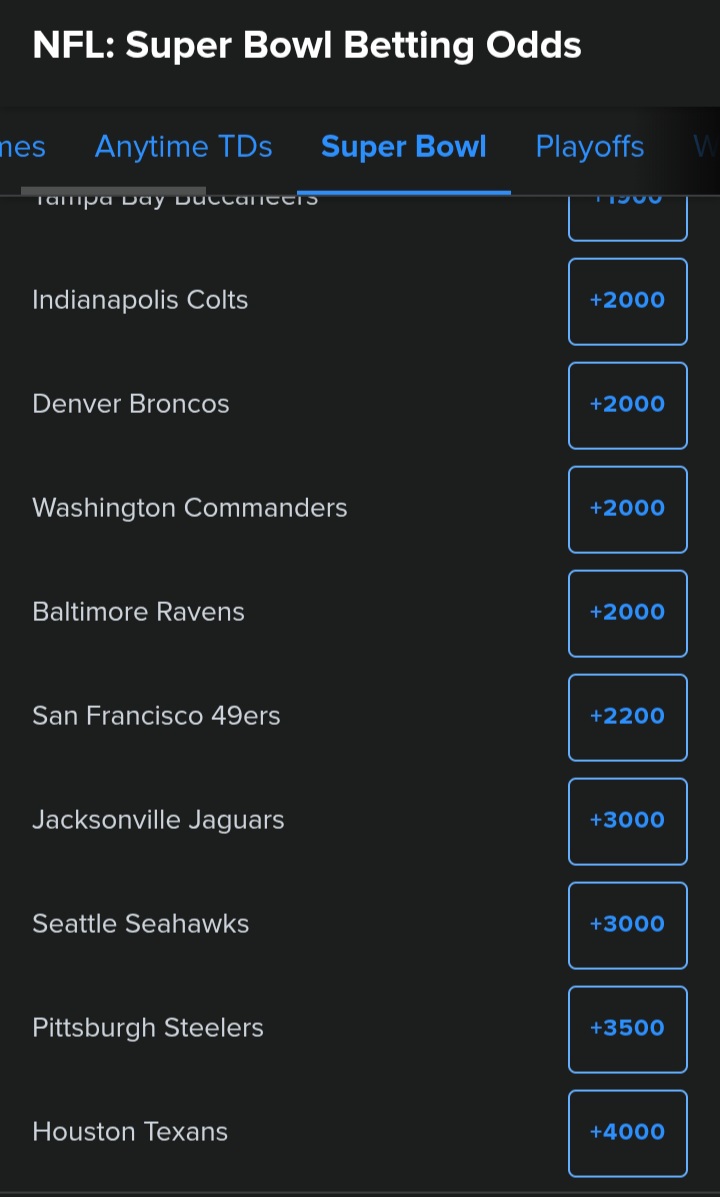Select the Super Bowl tab

click(x=404, y=147)
